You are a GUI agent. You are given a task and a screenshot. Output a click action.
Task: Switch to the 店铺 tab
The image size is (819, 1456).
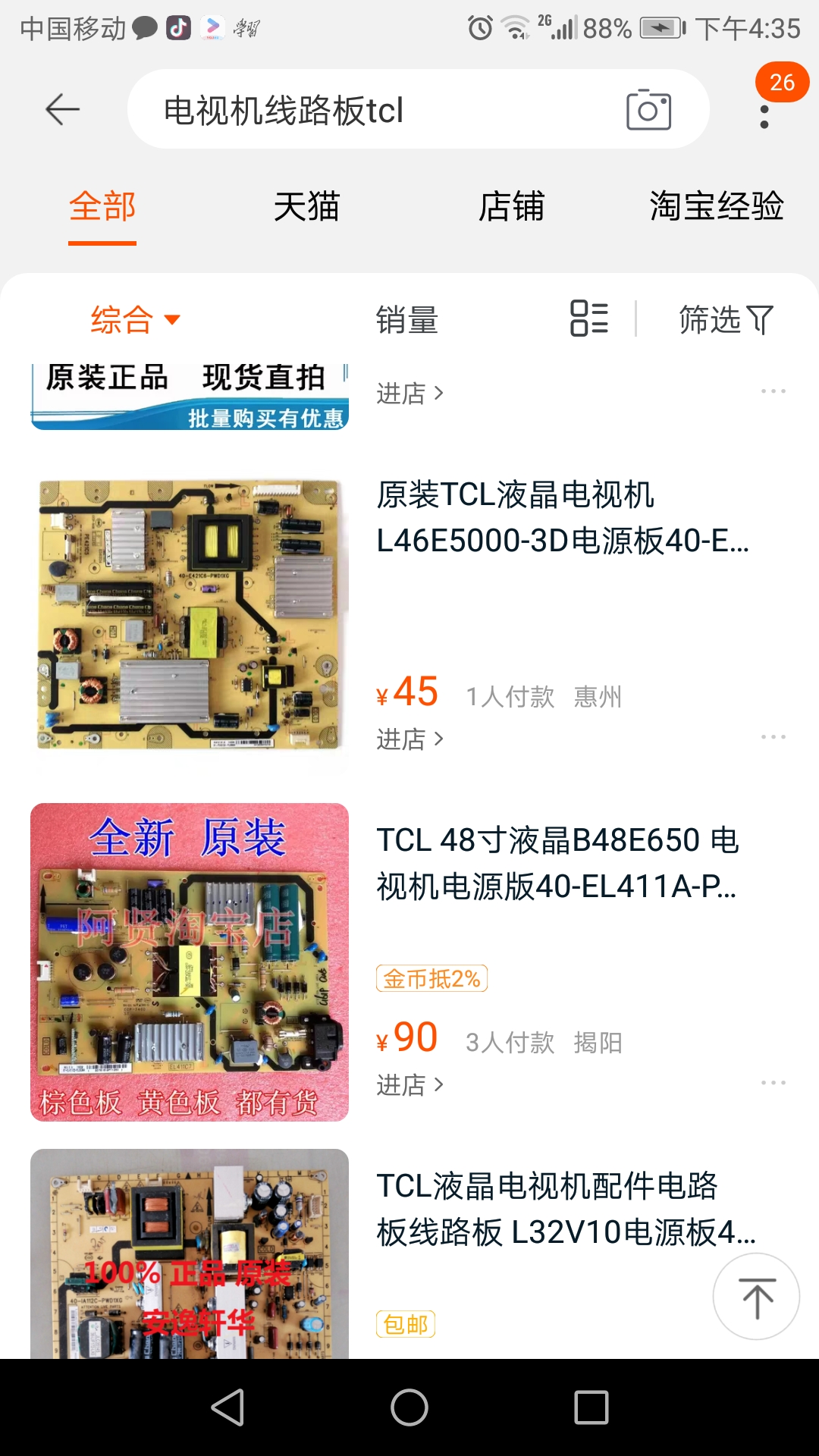point(511,207)
